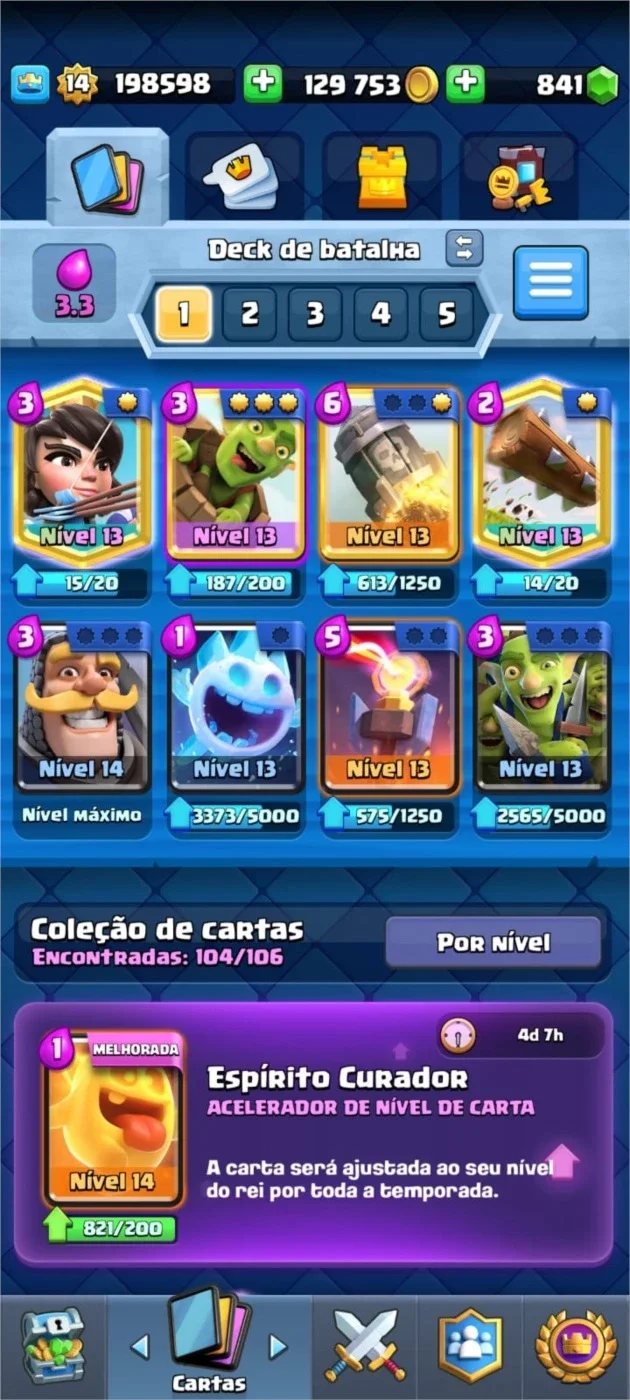Go to the battle crossed-swords tab
This screenshot has width=630, height=1400.
(365, 1347)
